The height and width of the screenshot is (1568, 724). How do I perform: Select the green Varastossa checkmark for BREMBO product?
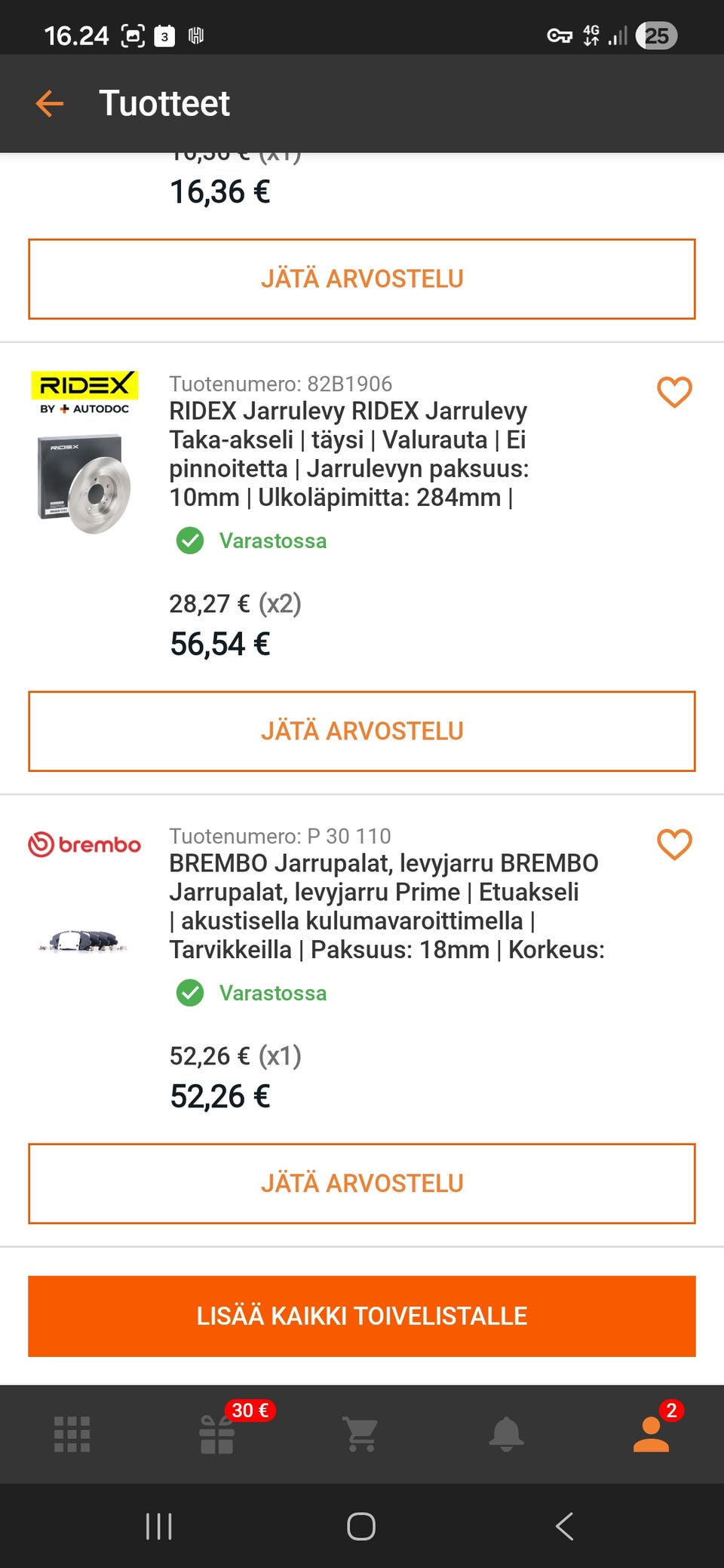tap(190, 993)
